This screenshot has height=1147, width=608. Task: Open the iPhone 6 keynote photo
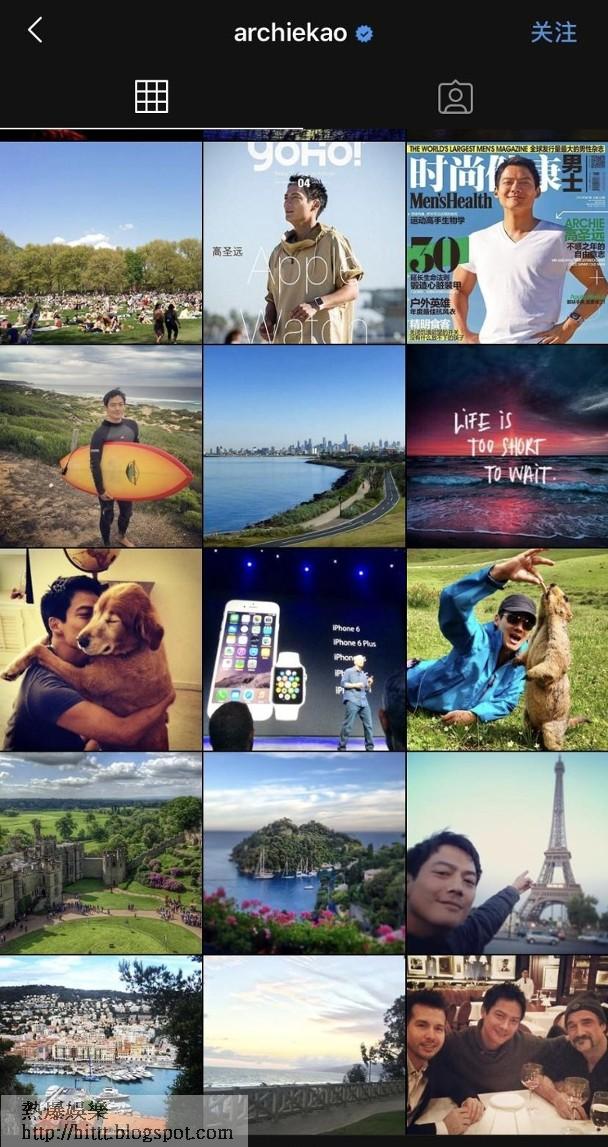click(304, 649)
